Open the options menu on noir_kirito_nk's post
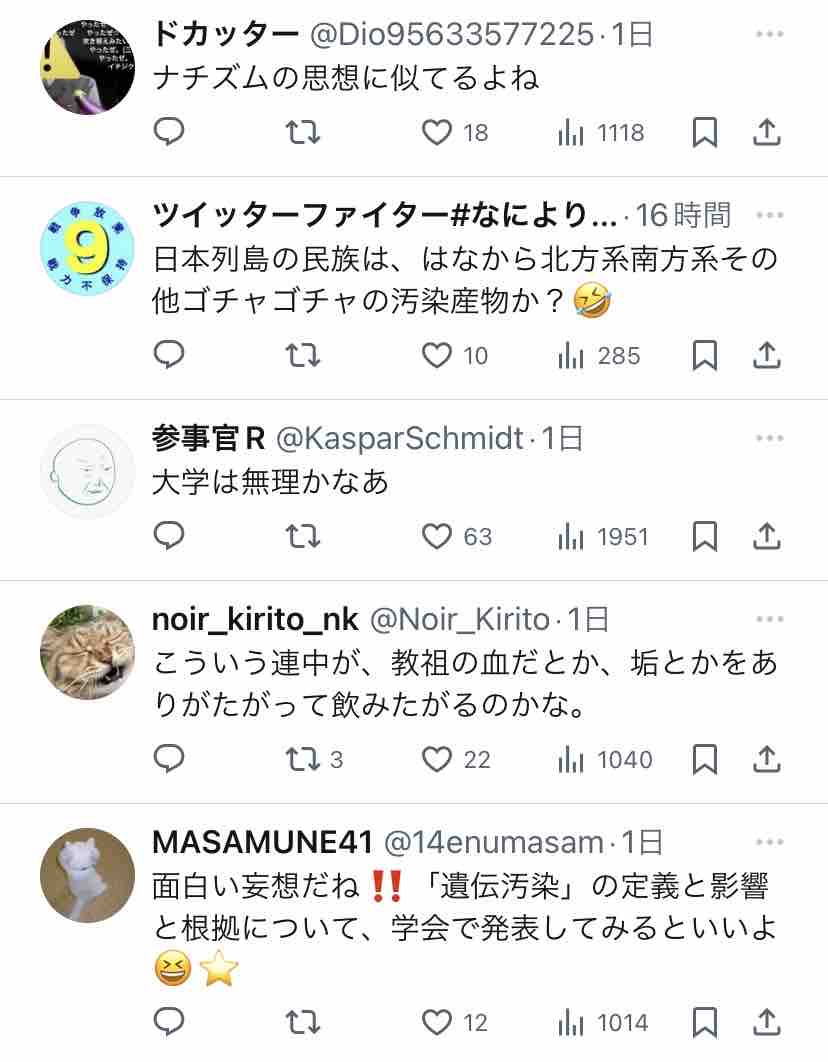The image size is (828, 1062). (x=769, y=620)
